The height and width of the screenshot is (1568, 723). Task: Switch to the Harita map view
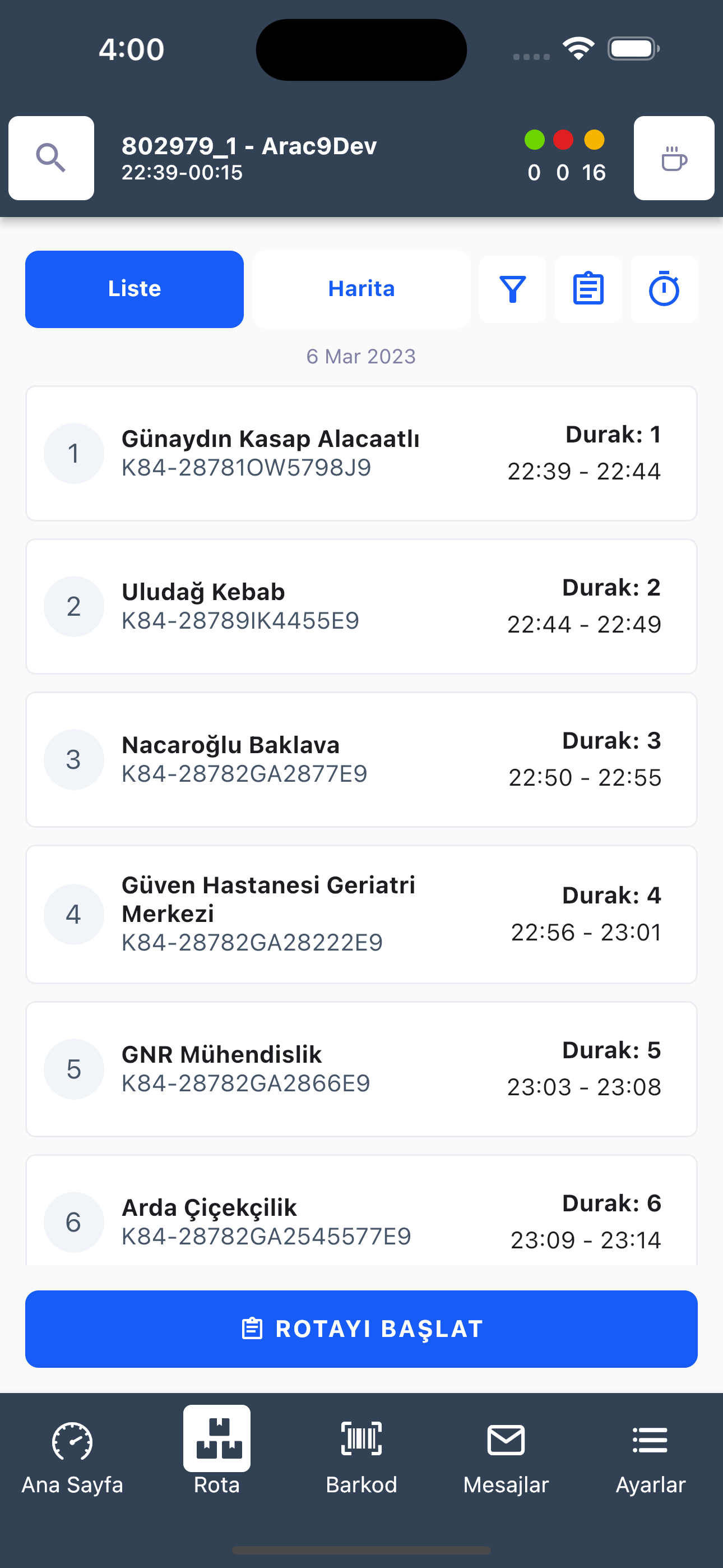pos(361,289)
